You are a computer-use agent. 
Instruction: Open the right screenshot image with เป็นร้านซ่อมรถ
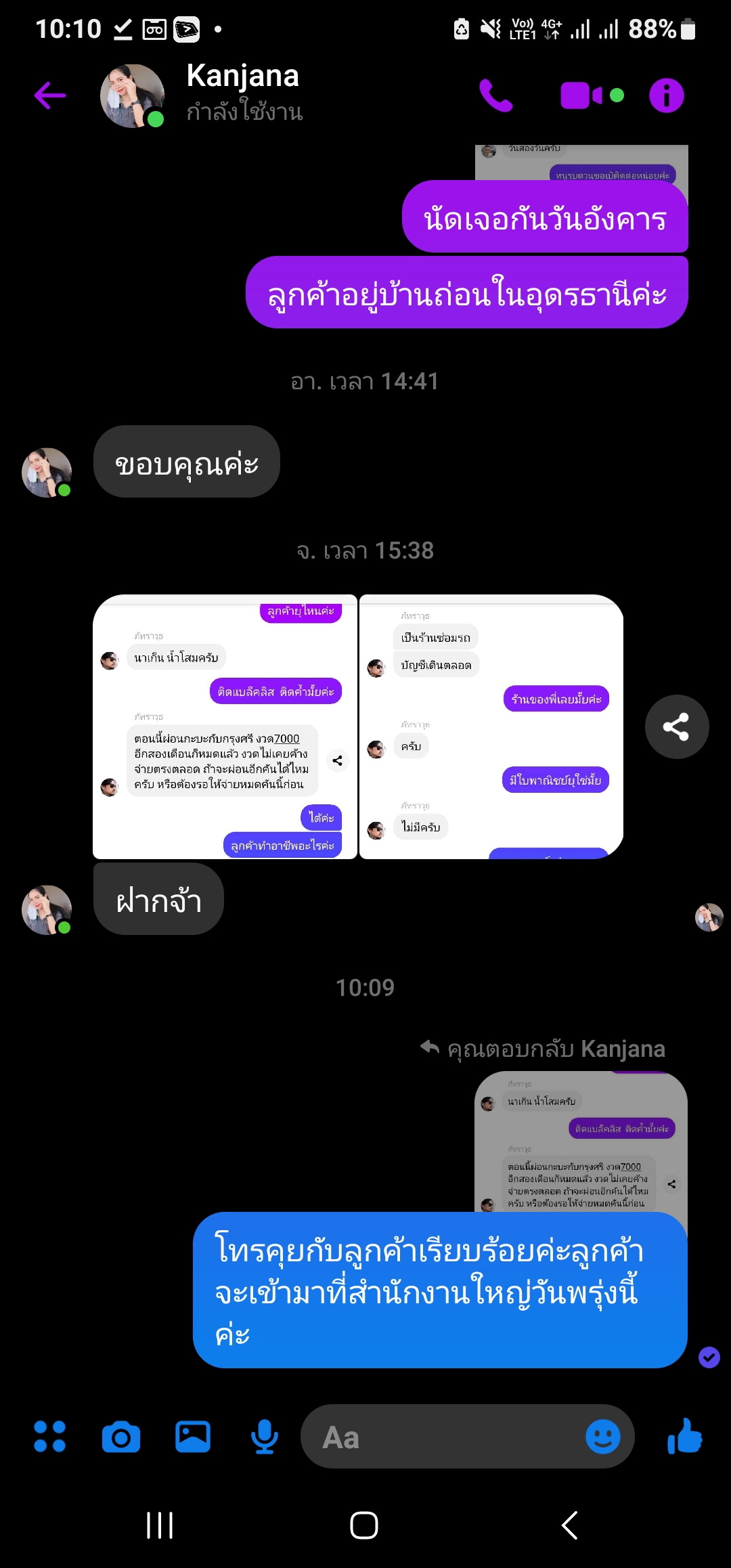(491, 726)
